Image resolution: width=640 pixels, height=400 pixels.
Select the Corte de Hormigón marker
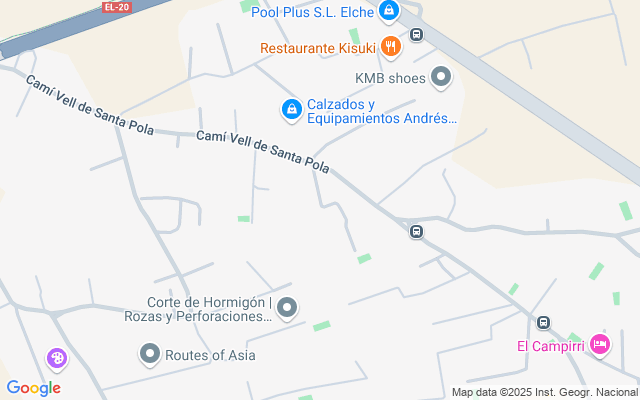287,308
